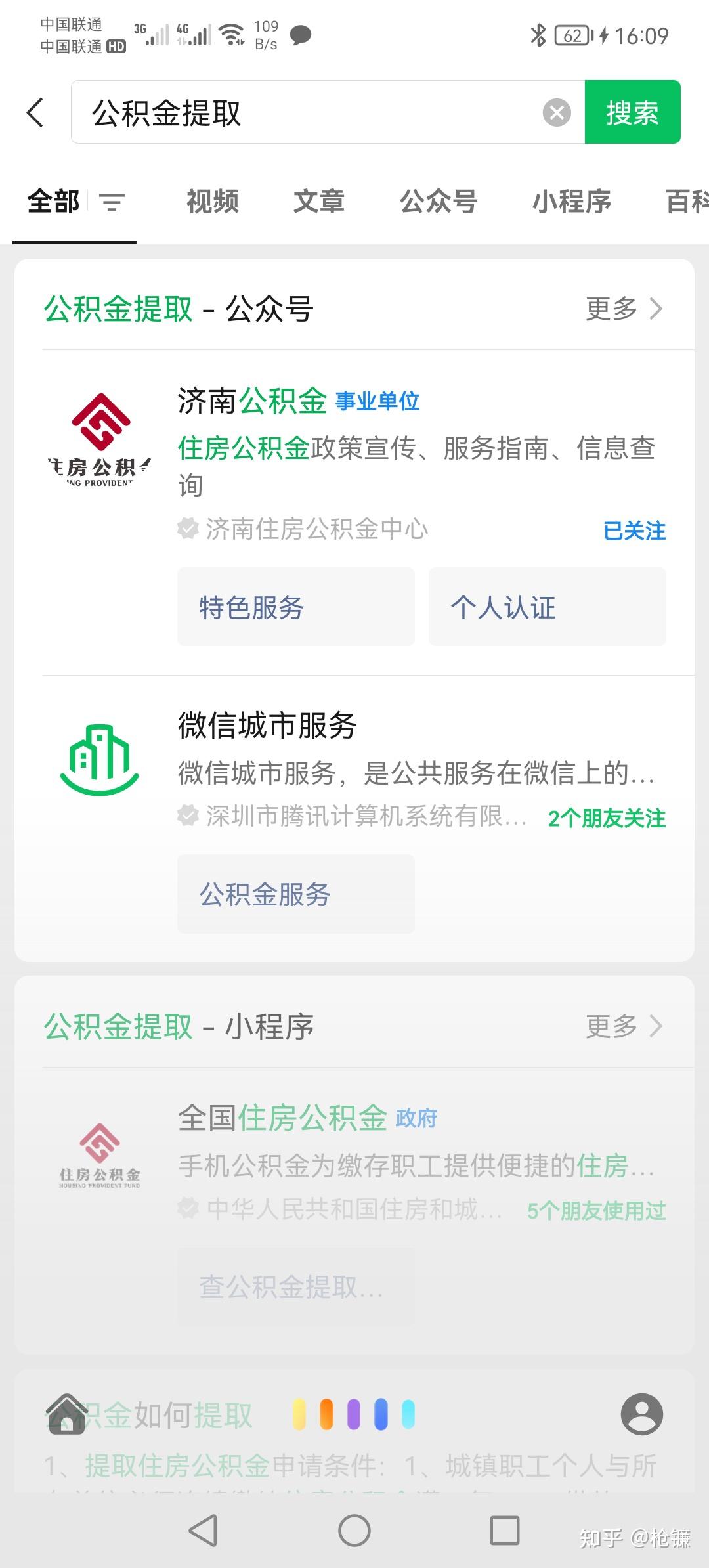The height and width of the screenshot is (1568, 709).
Task: Open the filter icon beside 全部
Action: pyautogui.click(x=112, y=202)
